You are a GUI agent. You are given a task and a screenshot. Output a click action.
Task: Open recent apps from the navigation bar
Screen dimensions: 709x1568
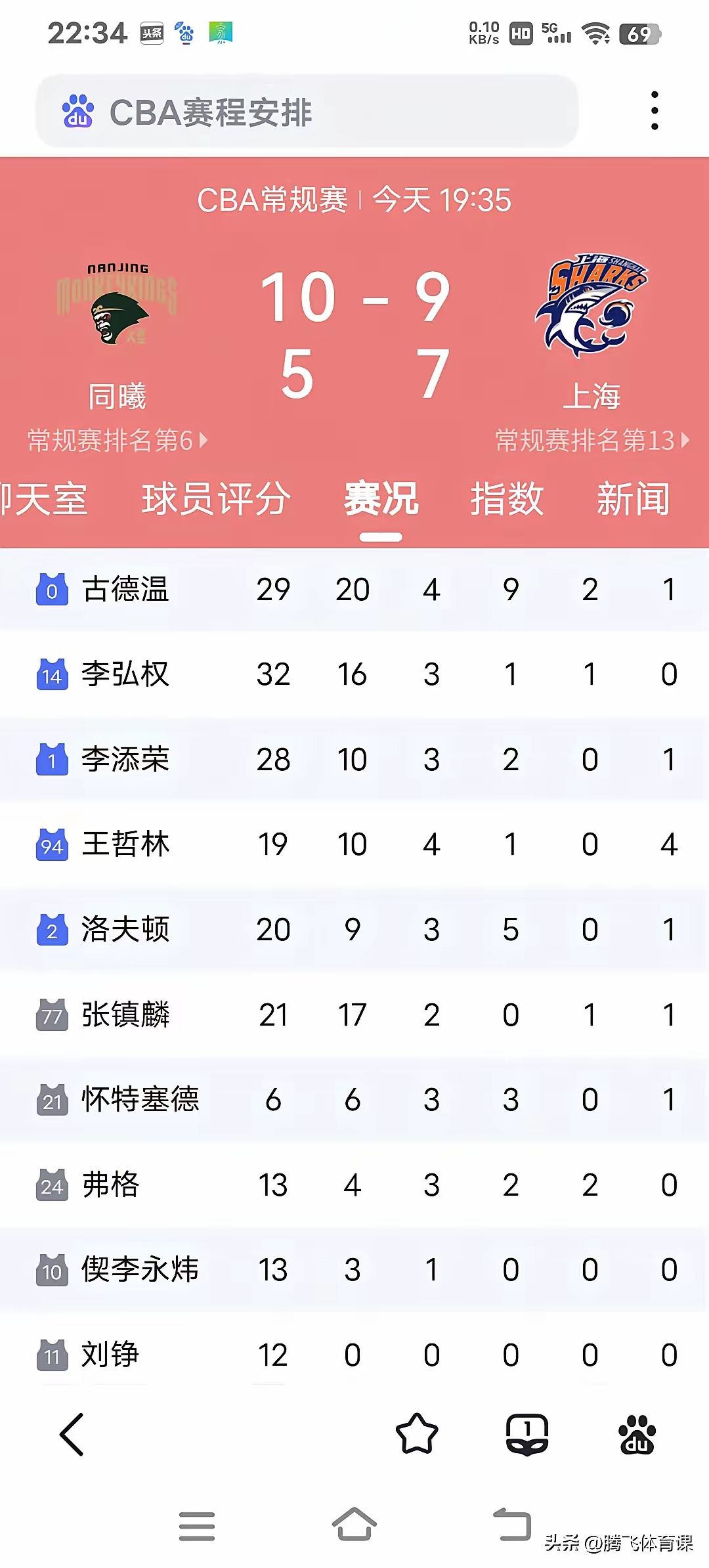(197, 1525)
